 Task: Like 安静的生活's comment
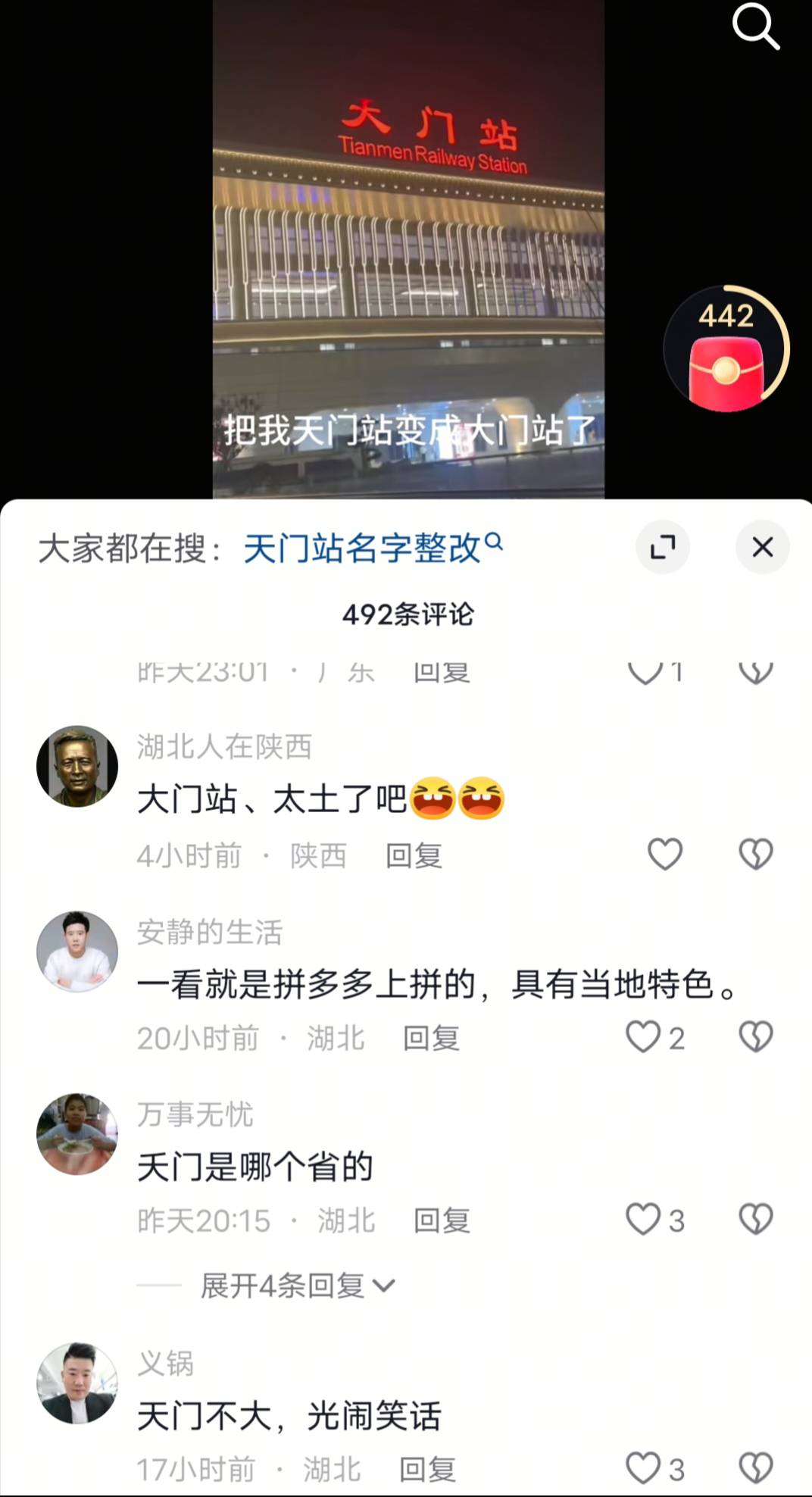tap(643, 1037)
